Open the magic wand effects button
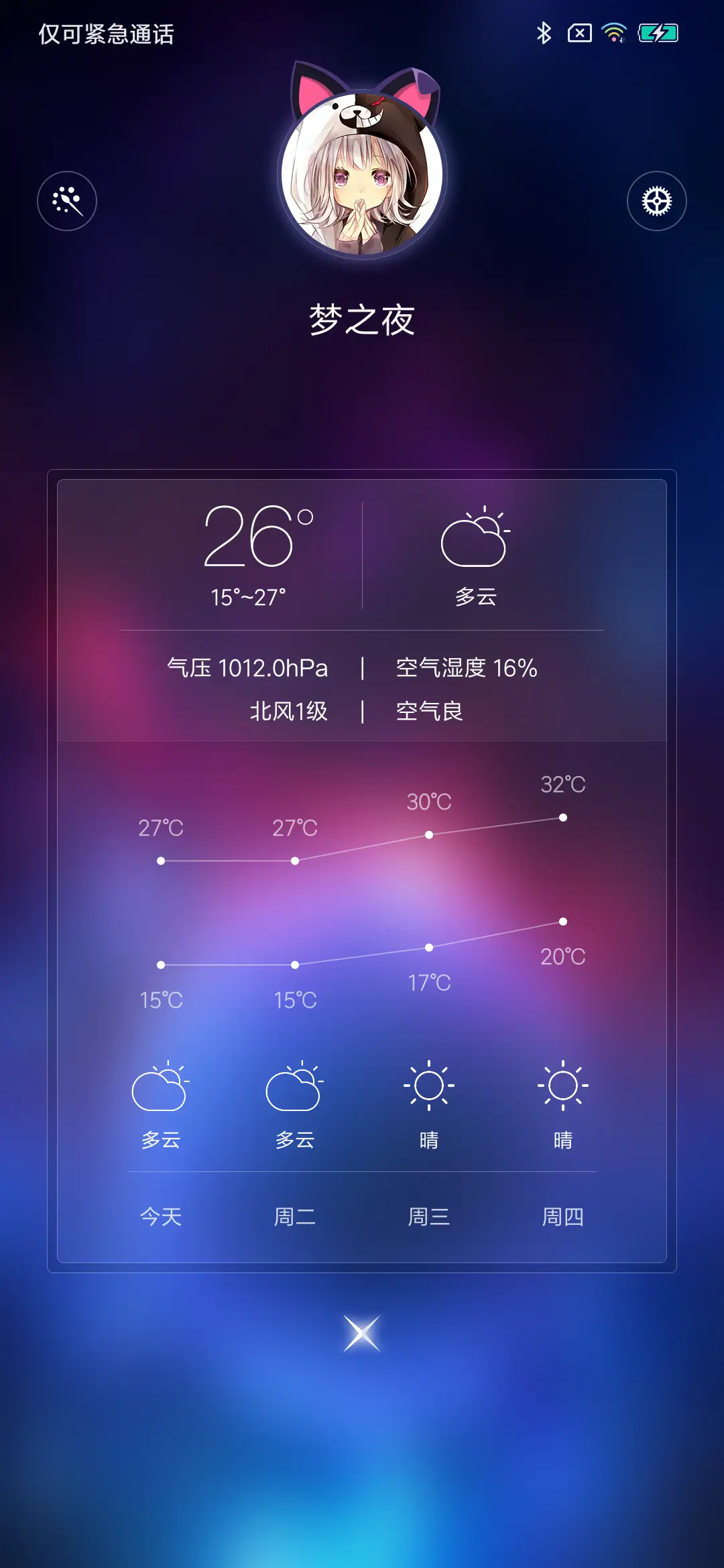 [x=67, y=201]
